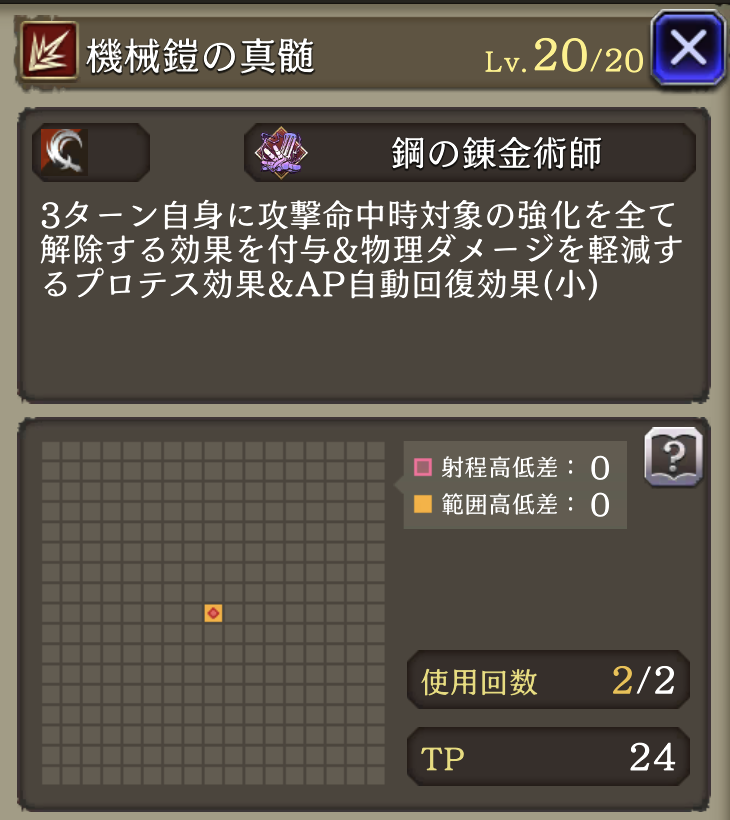Viewport: 730px width, 820px height.
Task: Close the skill detail dialog
Action: tap(688, 48)
